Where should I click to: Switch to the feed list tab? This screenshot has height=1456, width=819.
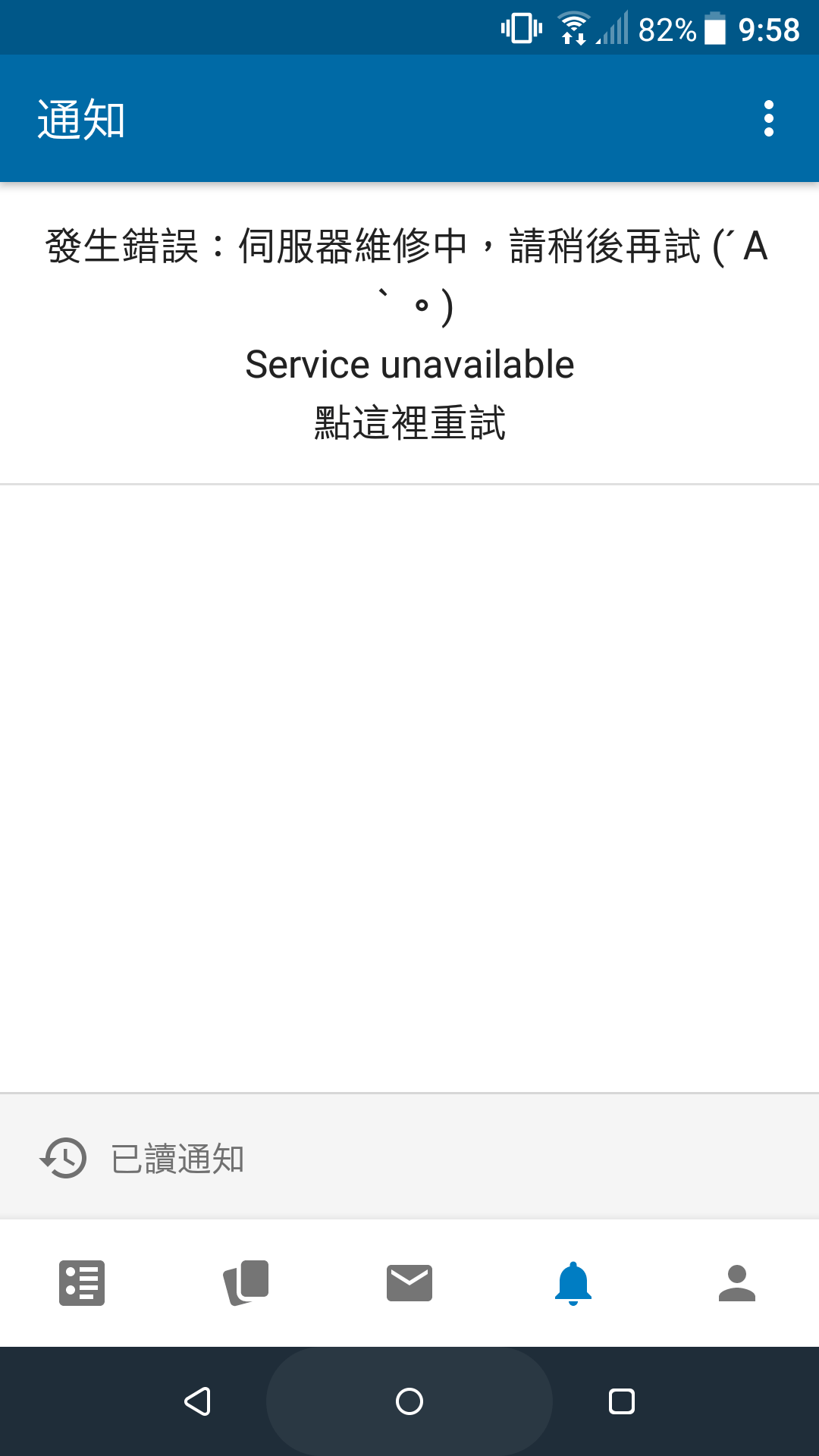point(82,1283)
